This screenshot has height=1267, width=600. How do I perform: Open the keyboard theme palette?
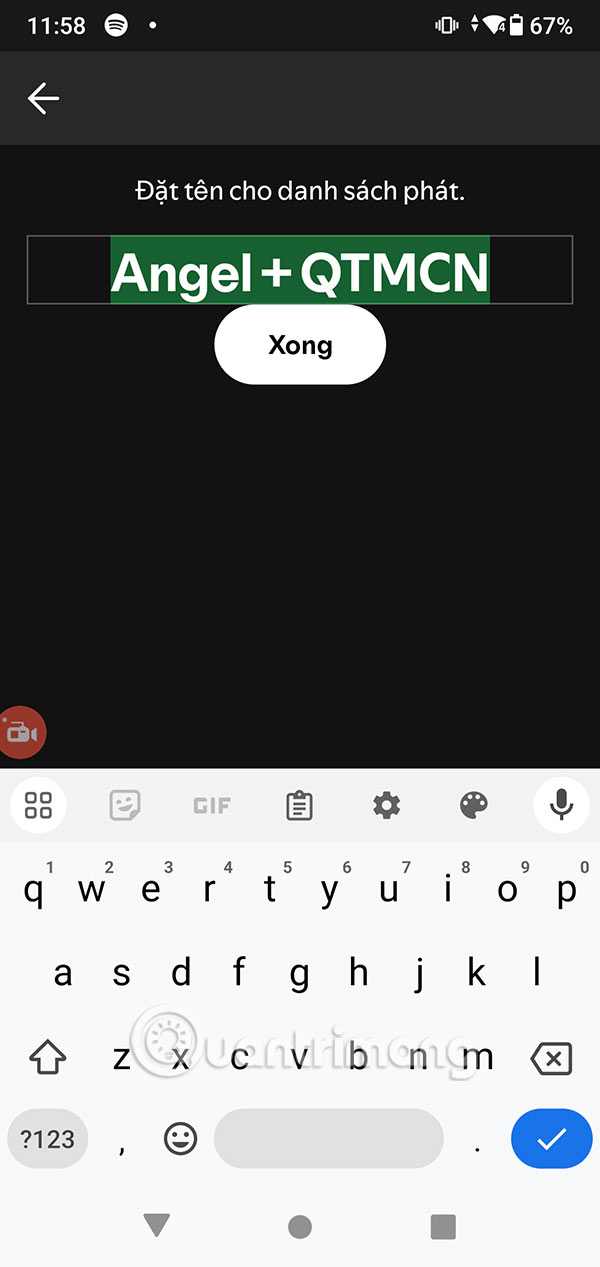tap(474, 805)
